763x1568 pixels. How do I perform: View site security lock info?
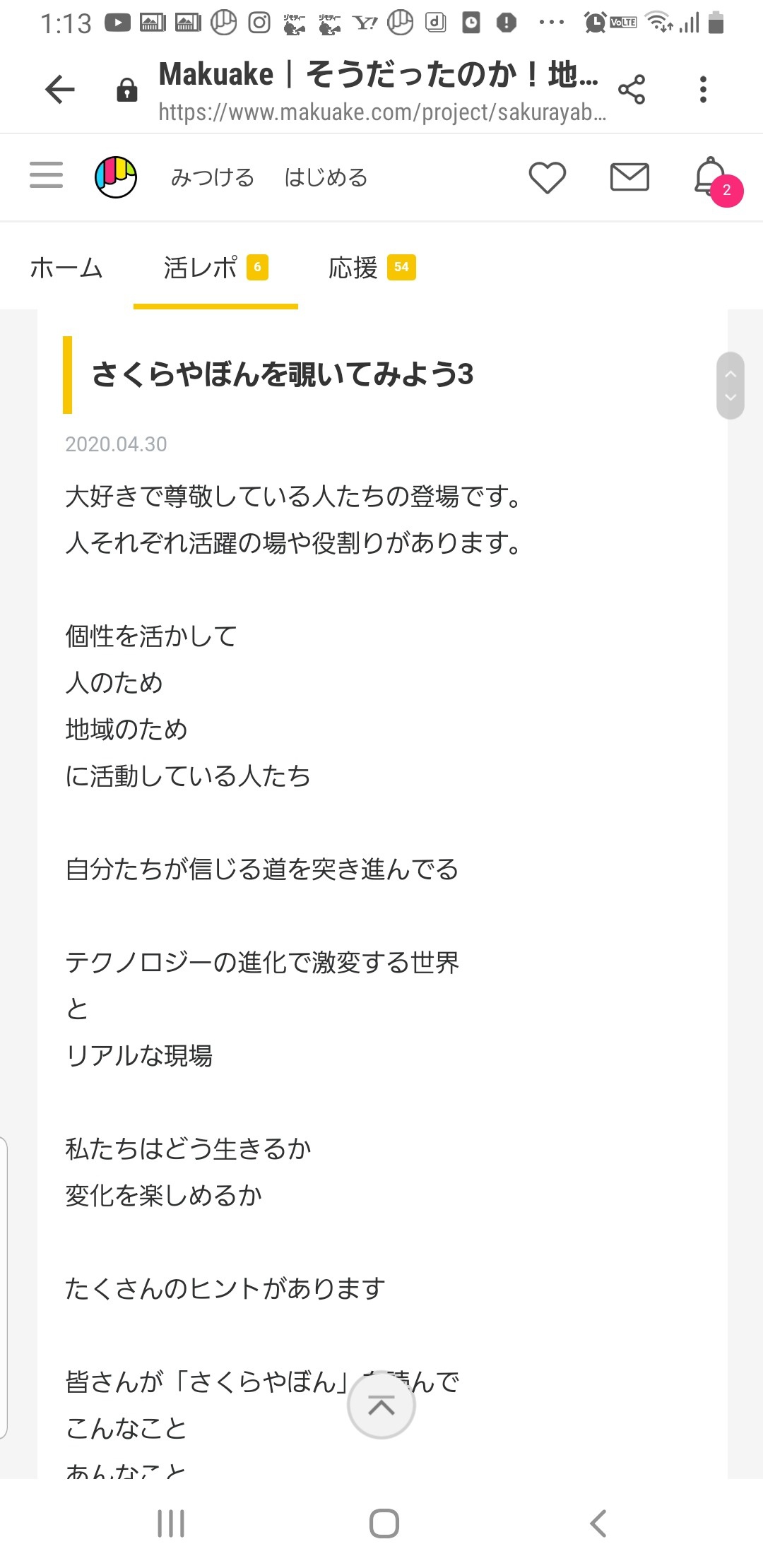pyautogui.click(x=127, y=90)
